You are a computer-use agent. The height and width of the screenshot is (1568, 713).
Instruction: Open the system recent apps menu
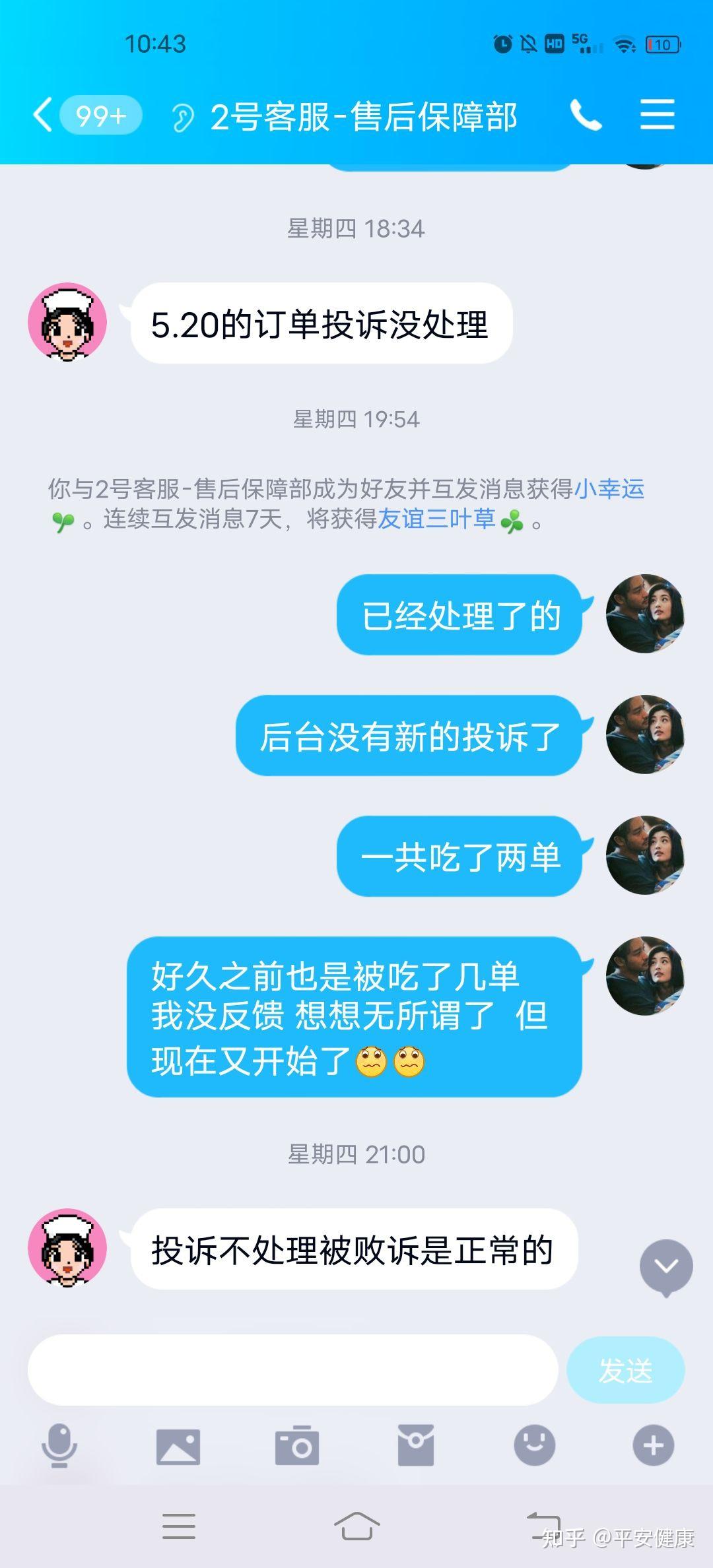click(179, 1526)
